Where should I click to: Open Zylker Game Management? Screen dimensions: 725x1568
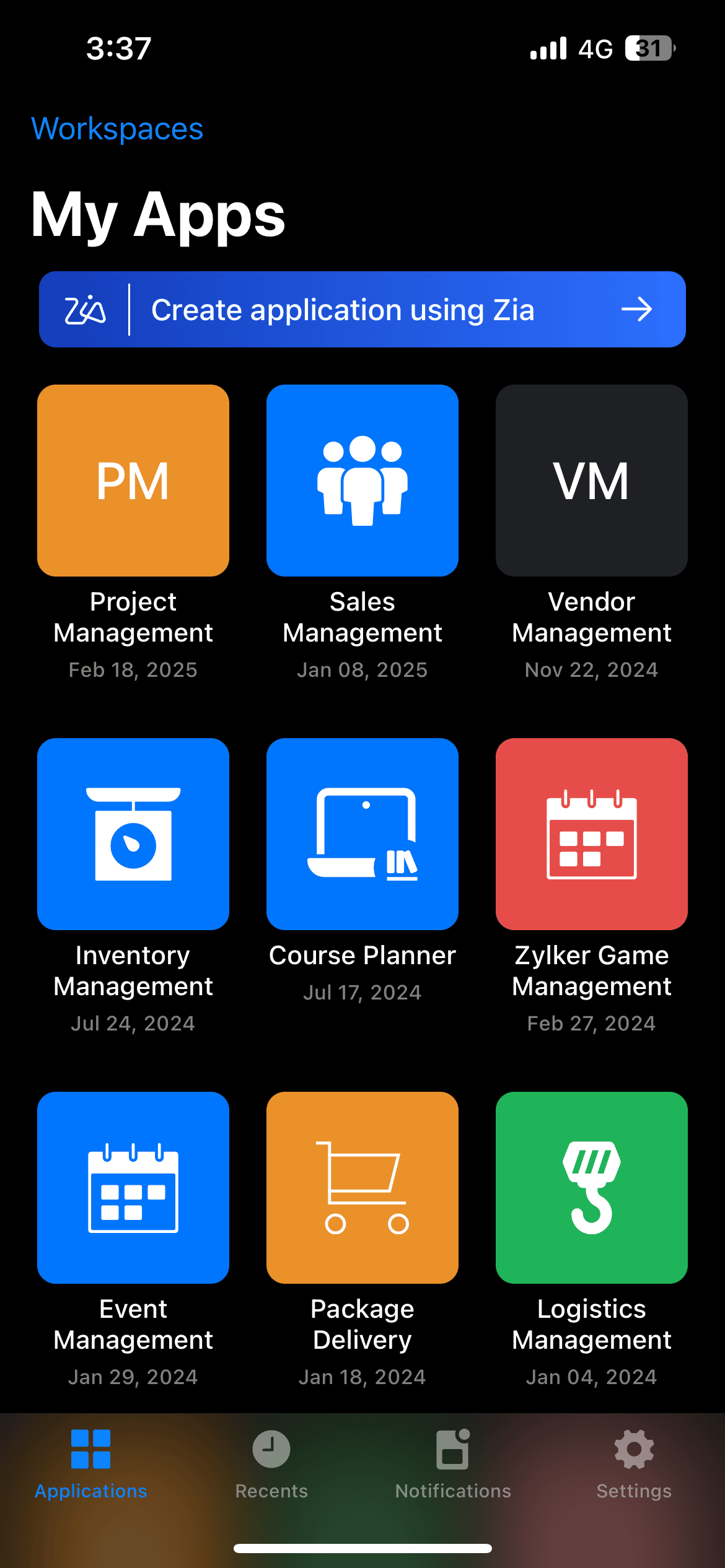592,834
